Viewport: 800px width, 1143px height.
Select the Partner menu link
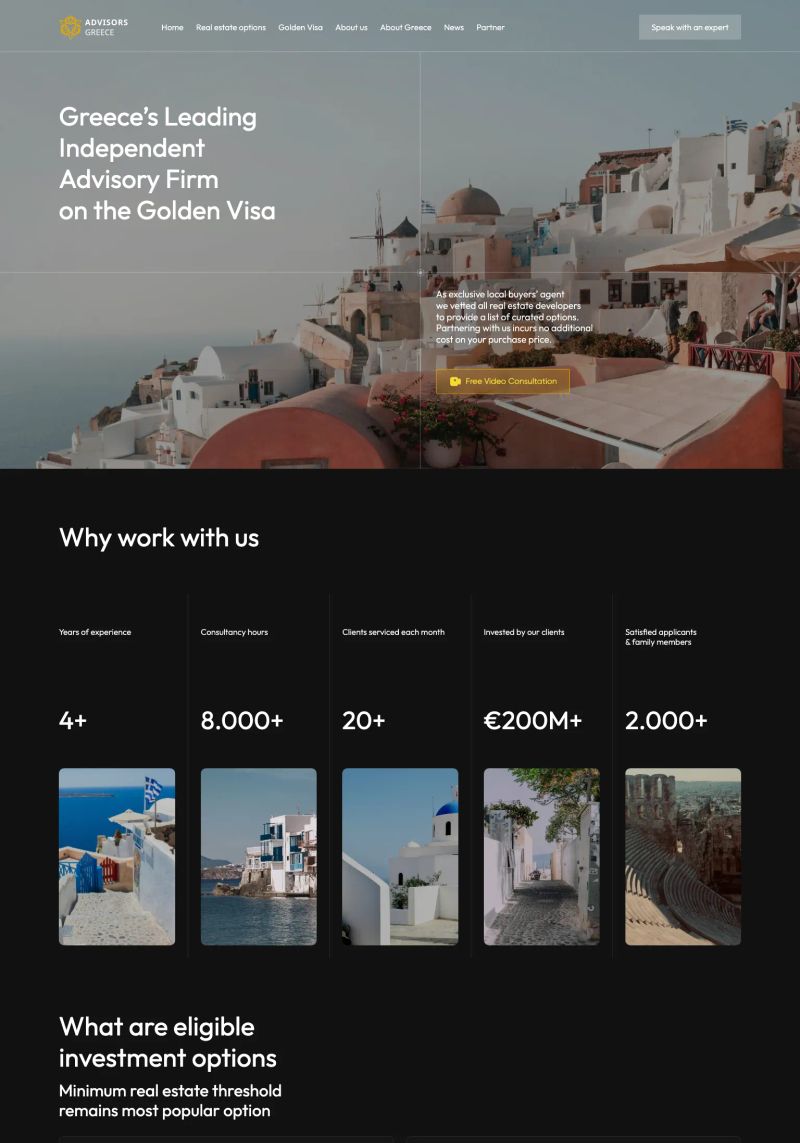[490, 28]
